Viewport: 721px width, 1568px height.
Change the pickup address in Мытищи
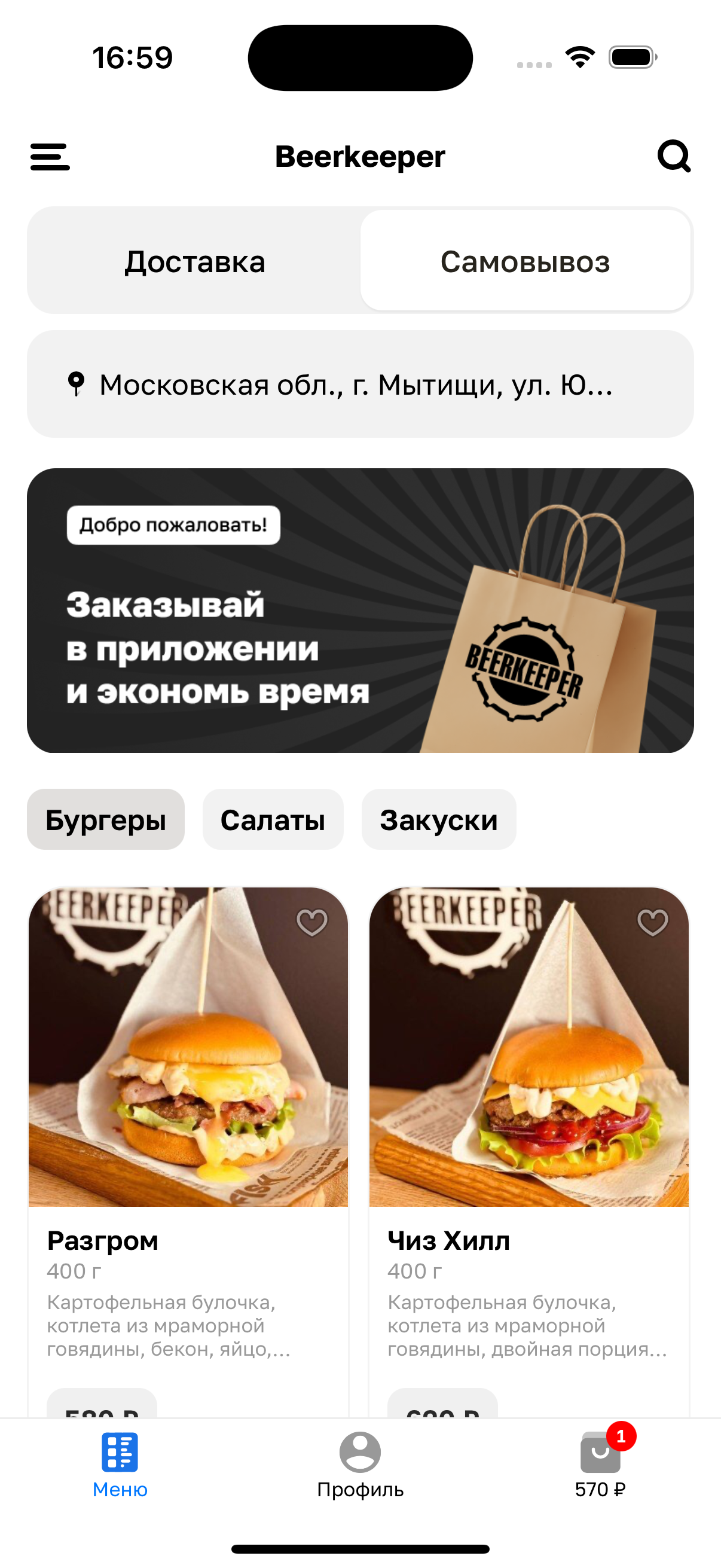(x=360, y=384)
